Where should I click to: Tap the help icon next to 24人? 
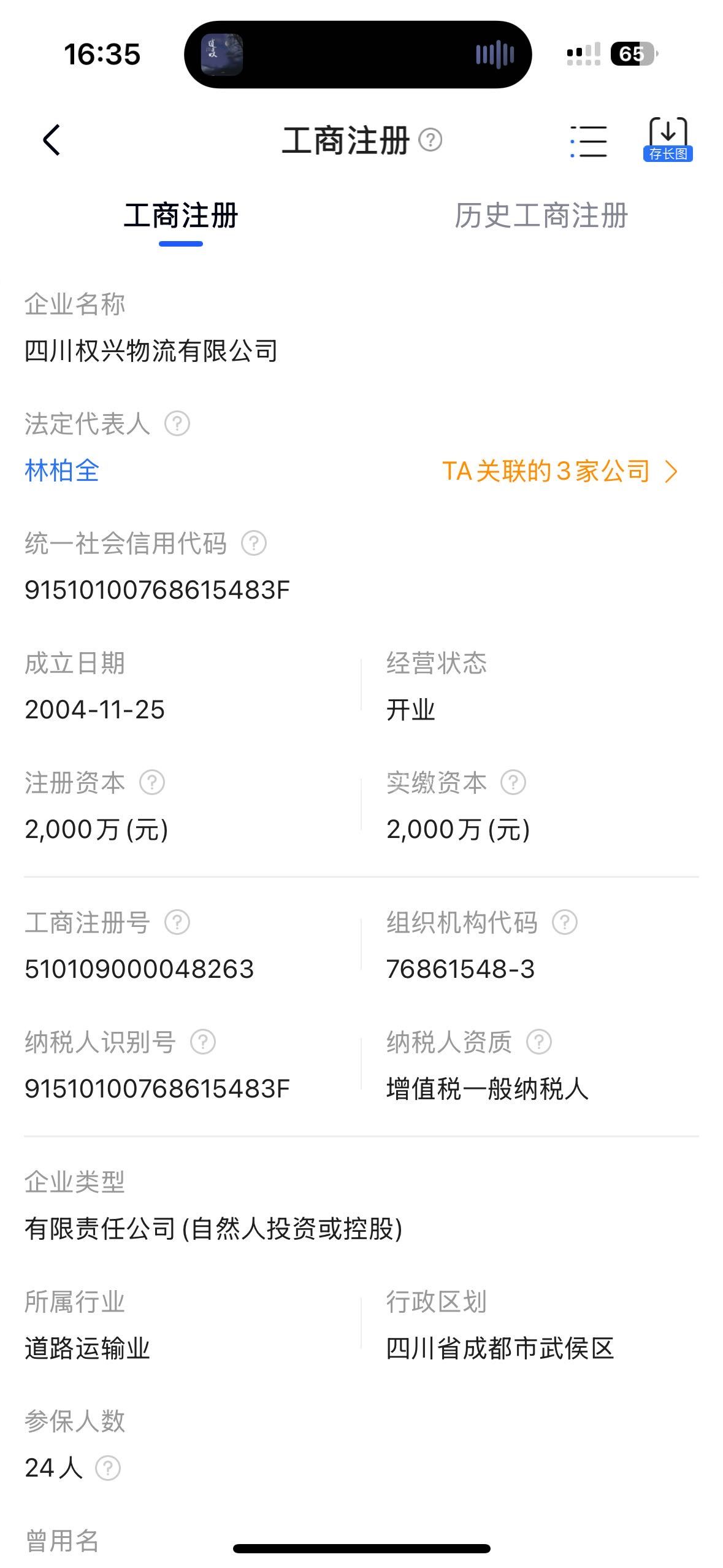[109, 1468]
